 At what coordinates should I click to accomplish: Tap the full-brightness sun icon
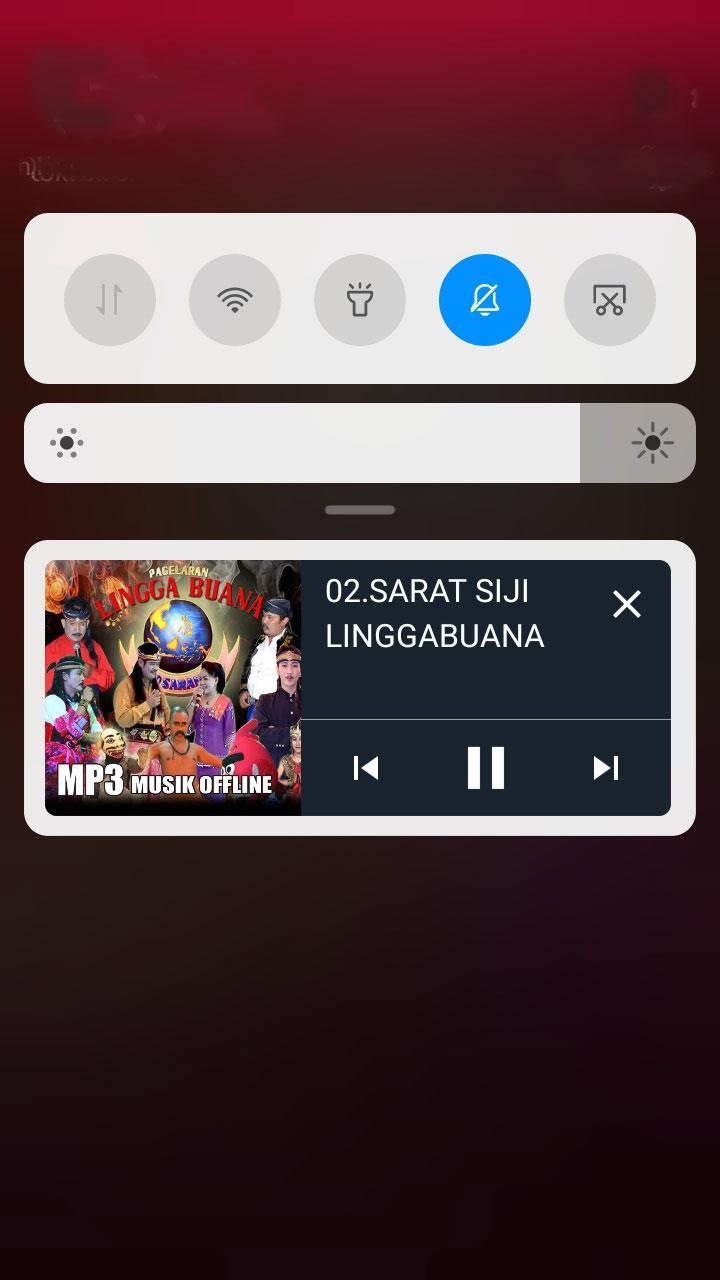652,443
